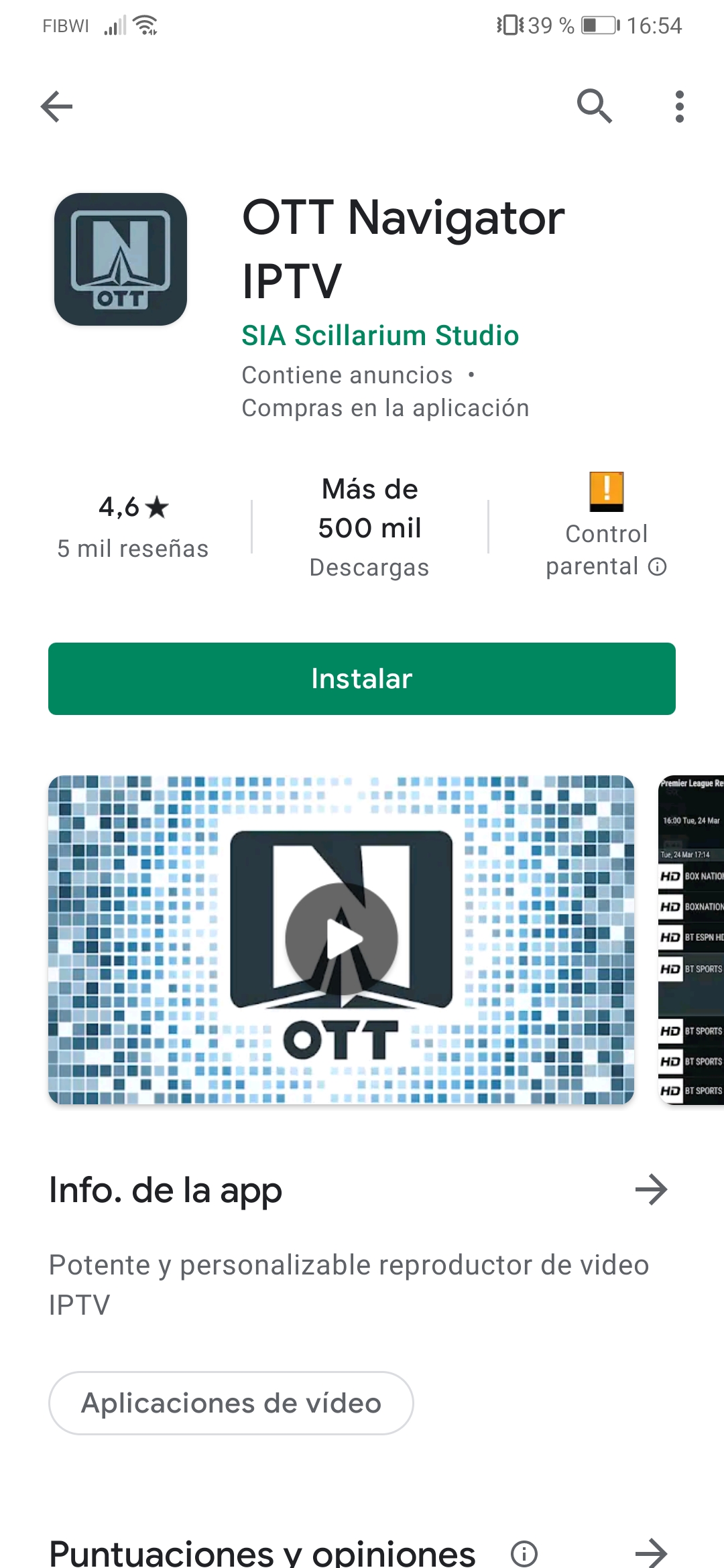Play the OTT promo video
This screenshot has width=724, height=1568.
click(341, 939)
